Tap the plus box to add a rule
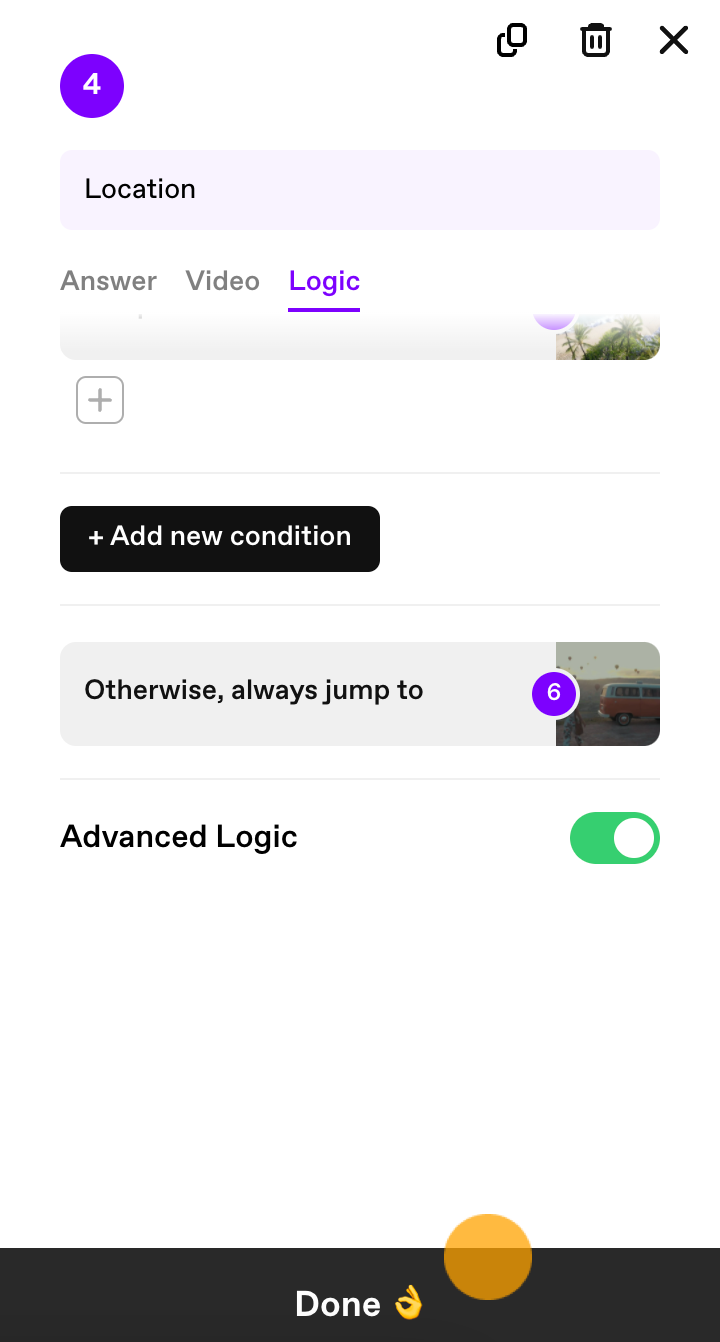720x1342 pixels. 100,400
